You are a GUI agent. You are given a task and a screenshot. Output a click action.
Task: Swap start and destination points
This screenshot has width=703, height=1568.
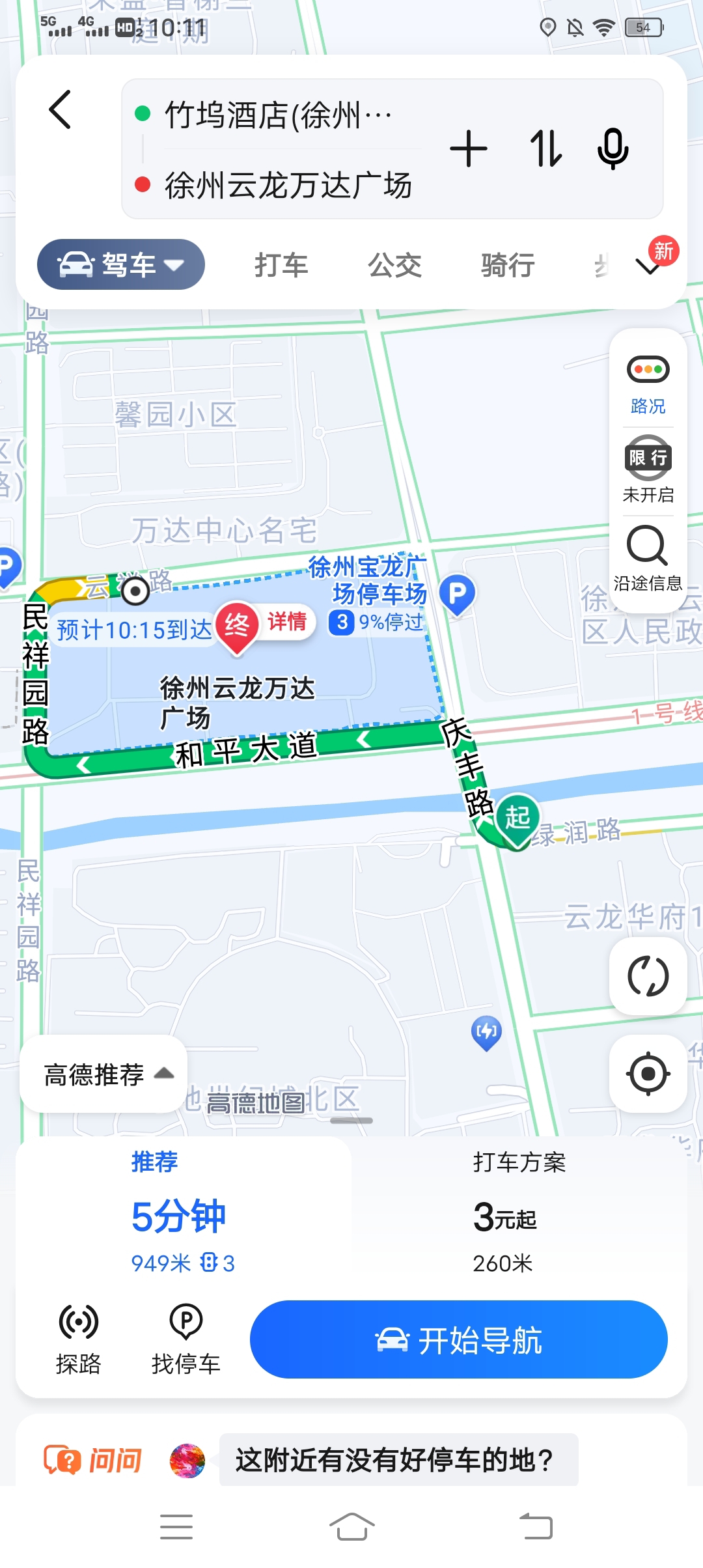545,148
